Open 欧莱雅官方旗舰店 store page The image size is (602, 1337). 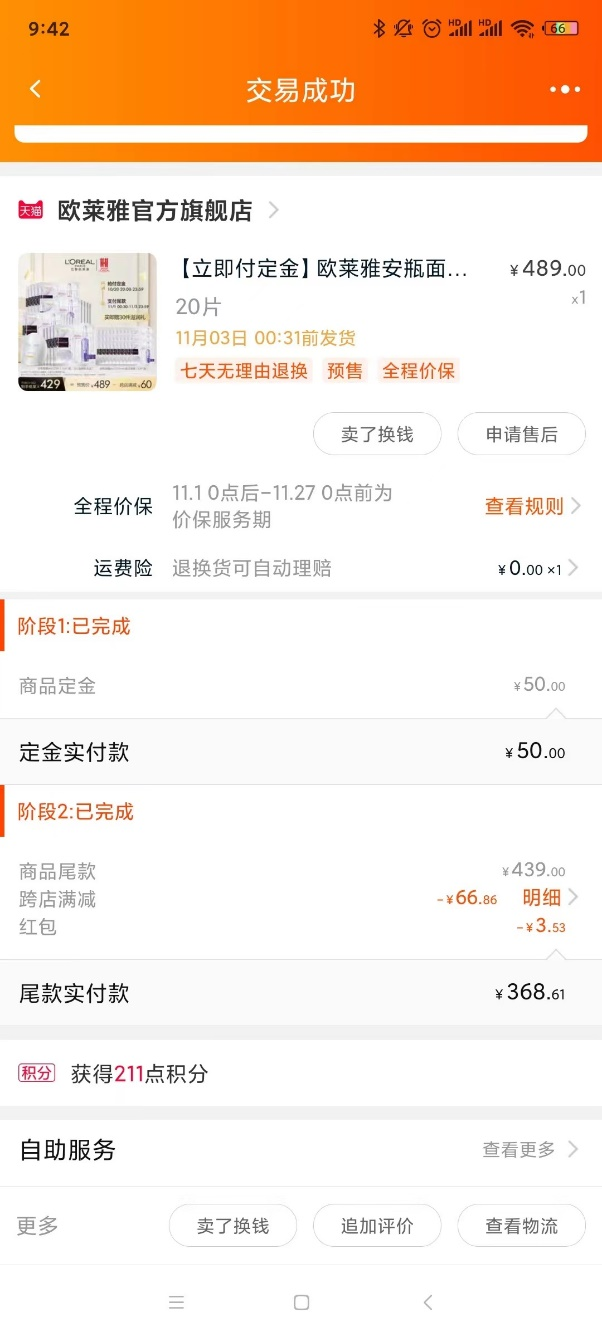155,211
